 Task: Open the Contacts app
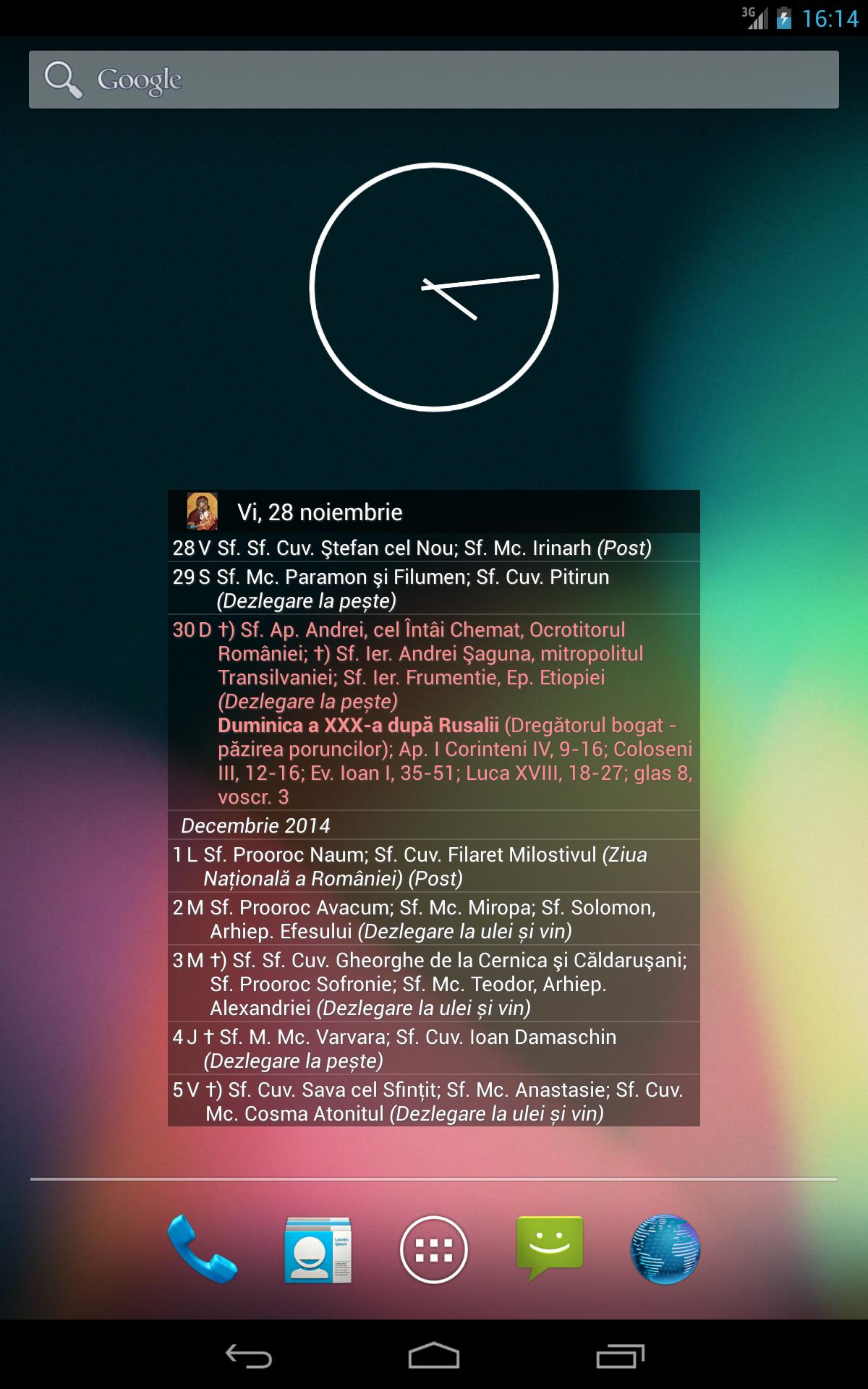click(318, 1249)
